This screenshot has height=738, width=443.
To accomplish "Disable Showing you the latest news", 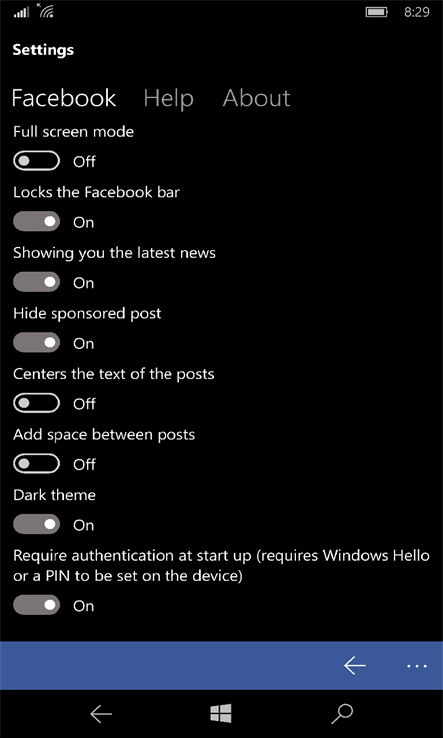I will 37,282.
